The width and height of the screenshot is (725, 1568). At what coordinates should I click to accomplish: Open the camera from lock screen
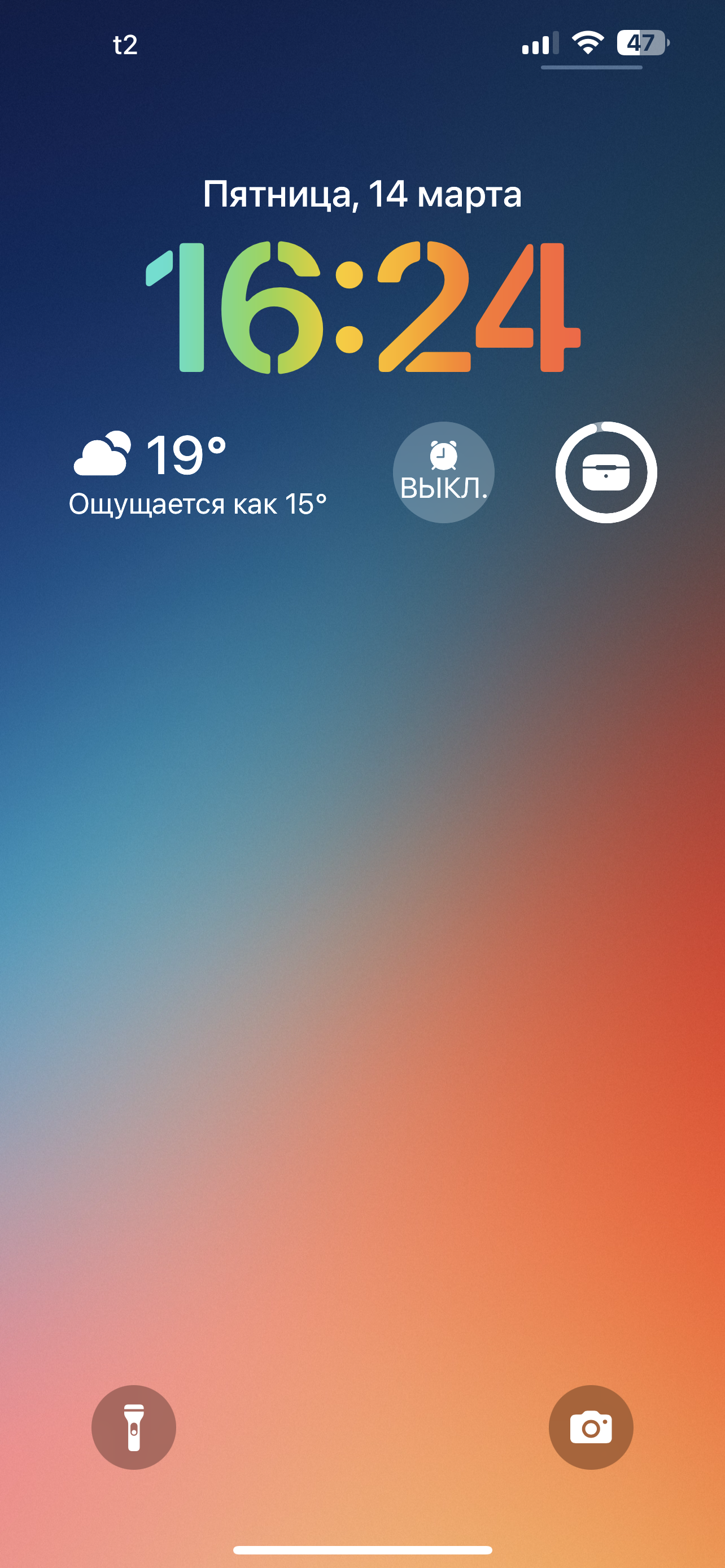[591, 1427]
